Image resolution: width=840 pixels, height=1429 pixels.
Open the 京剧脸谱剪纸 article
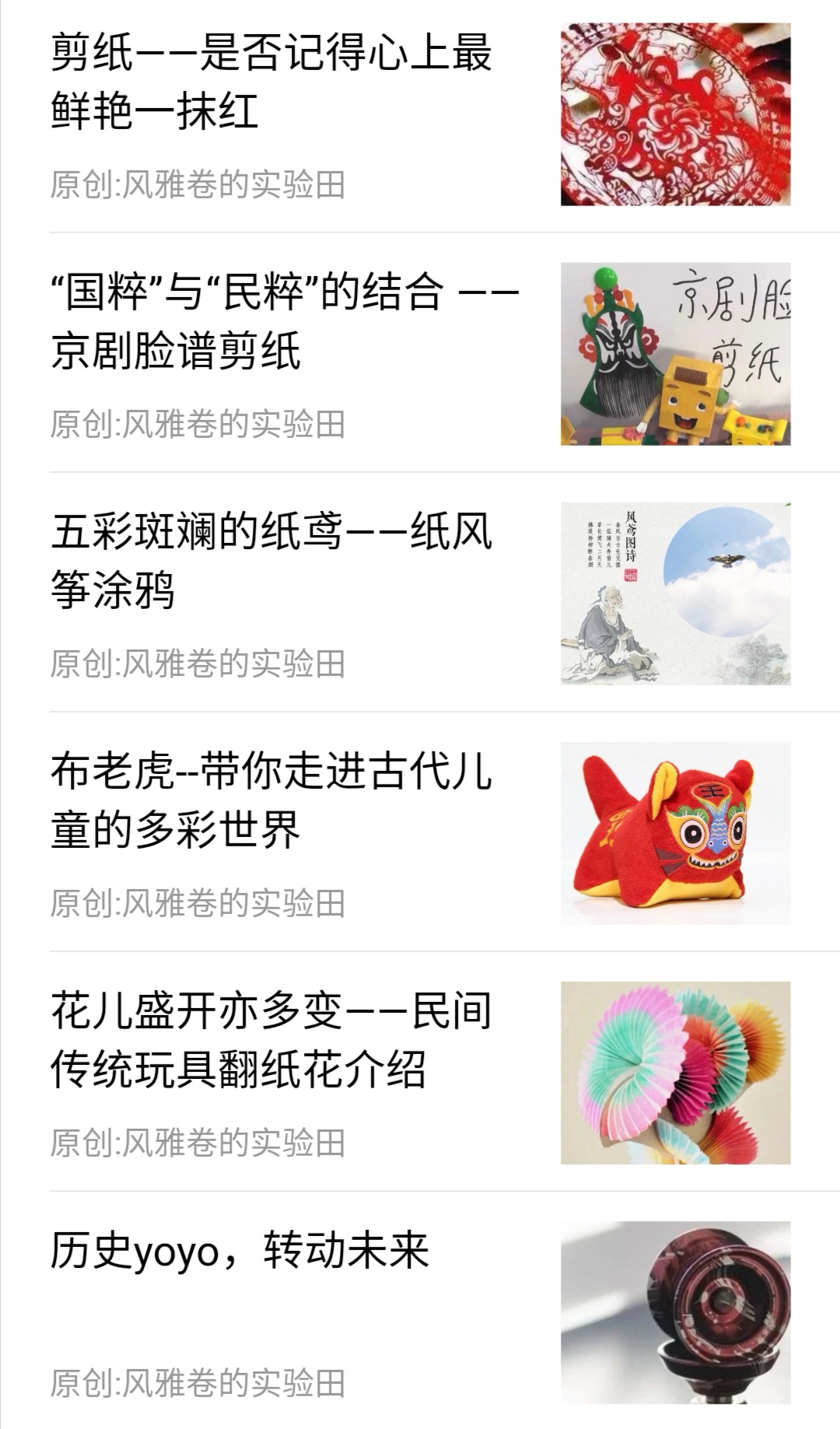285,320
